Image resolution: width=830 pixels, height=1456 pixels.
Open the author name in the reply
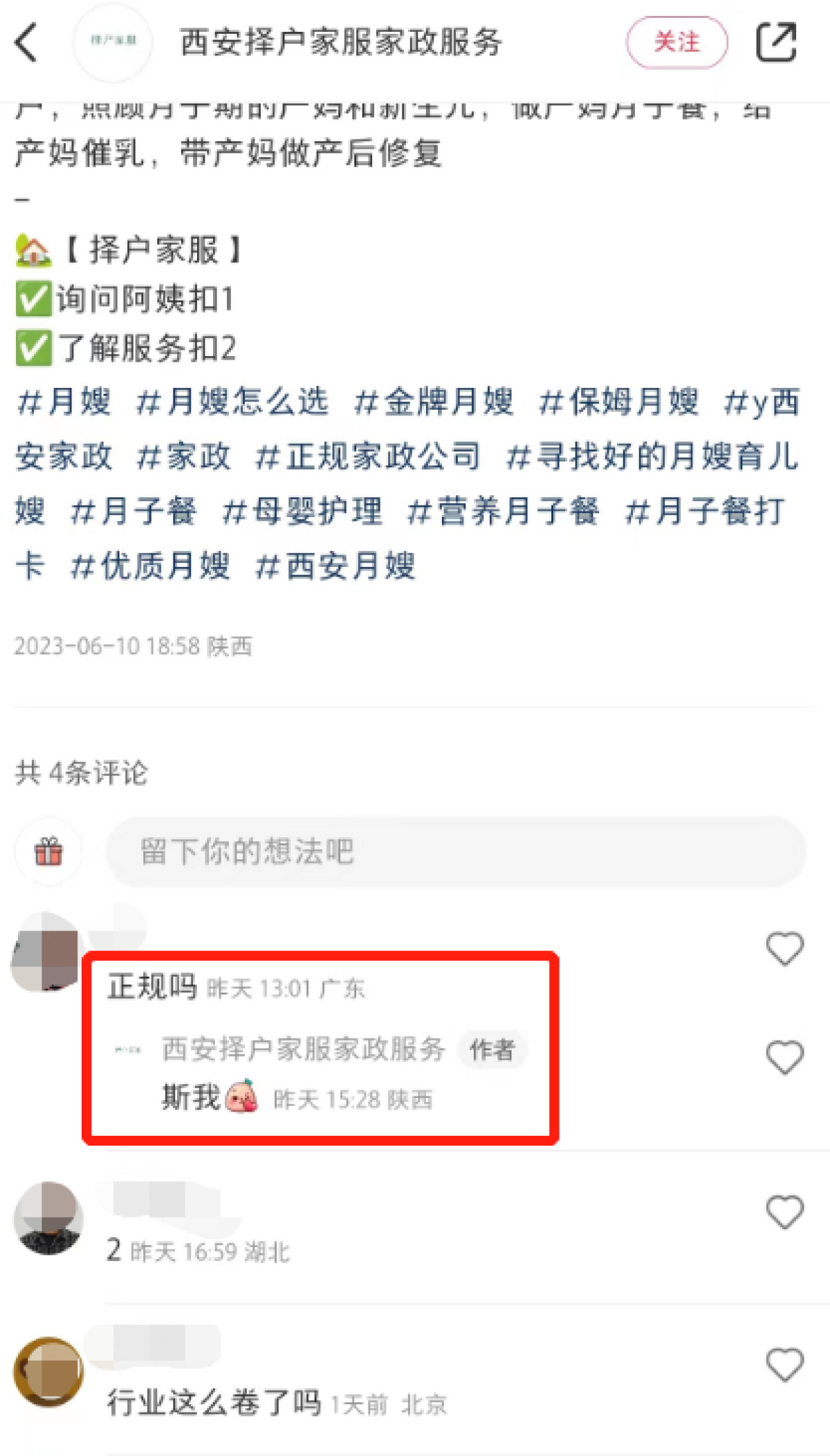pos(303,1049)
